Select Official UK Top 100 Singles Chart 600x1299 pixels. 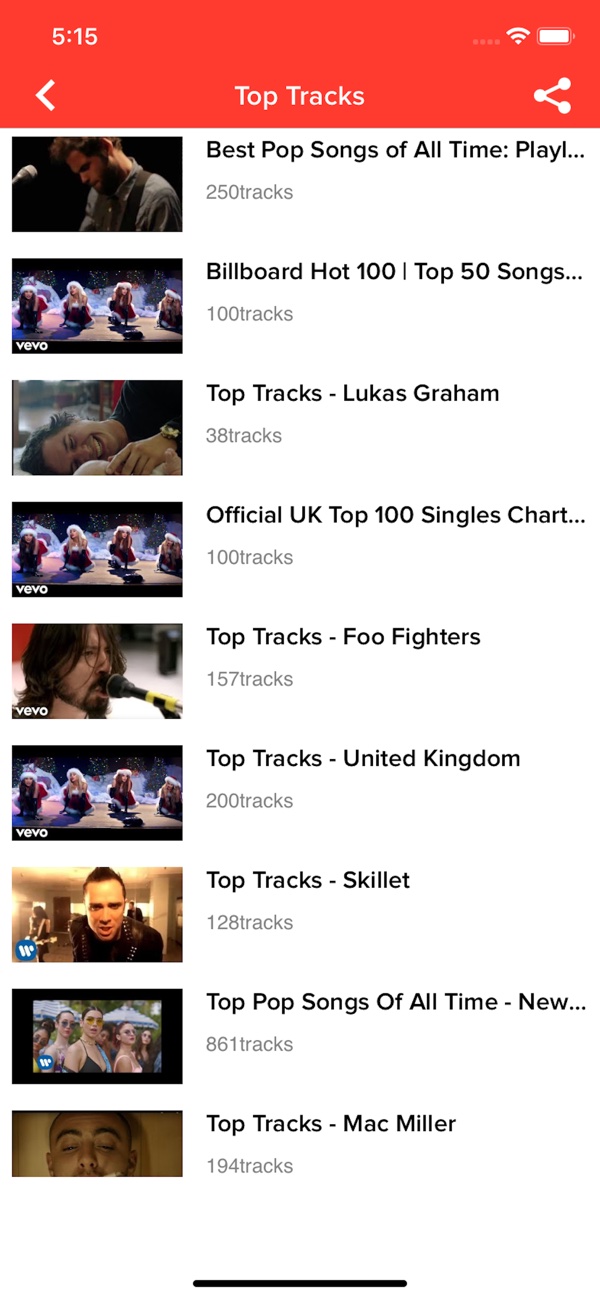coord(300,549)
